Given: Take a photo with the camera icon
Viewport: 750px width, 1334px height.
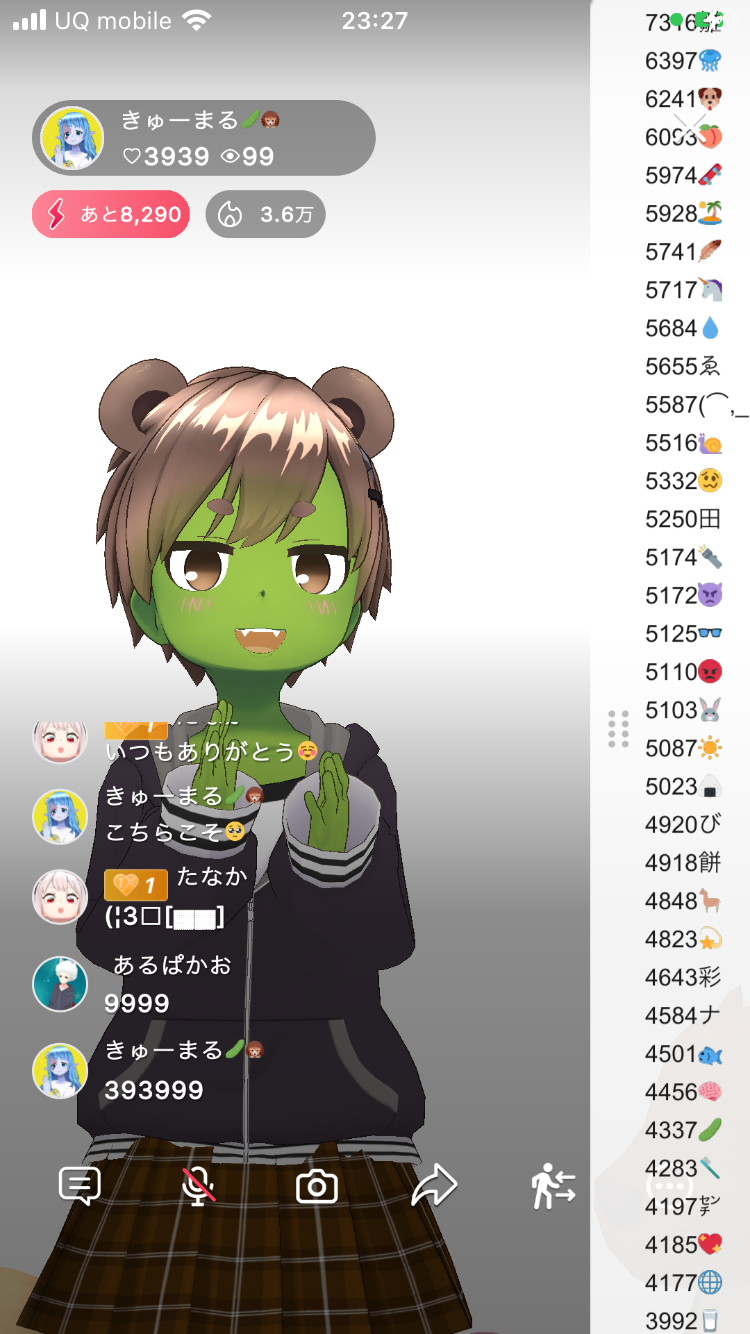Looking at the screenshot, I should [317, 1187].
